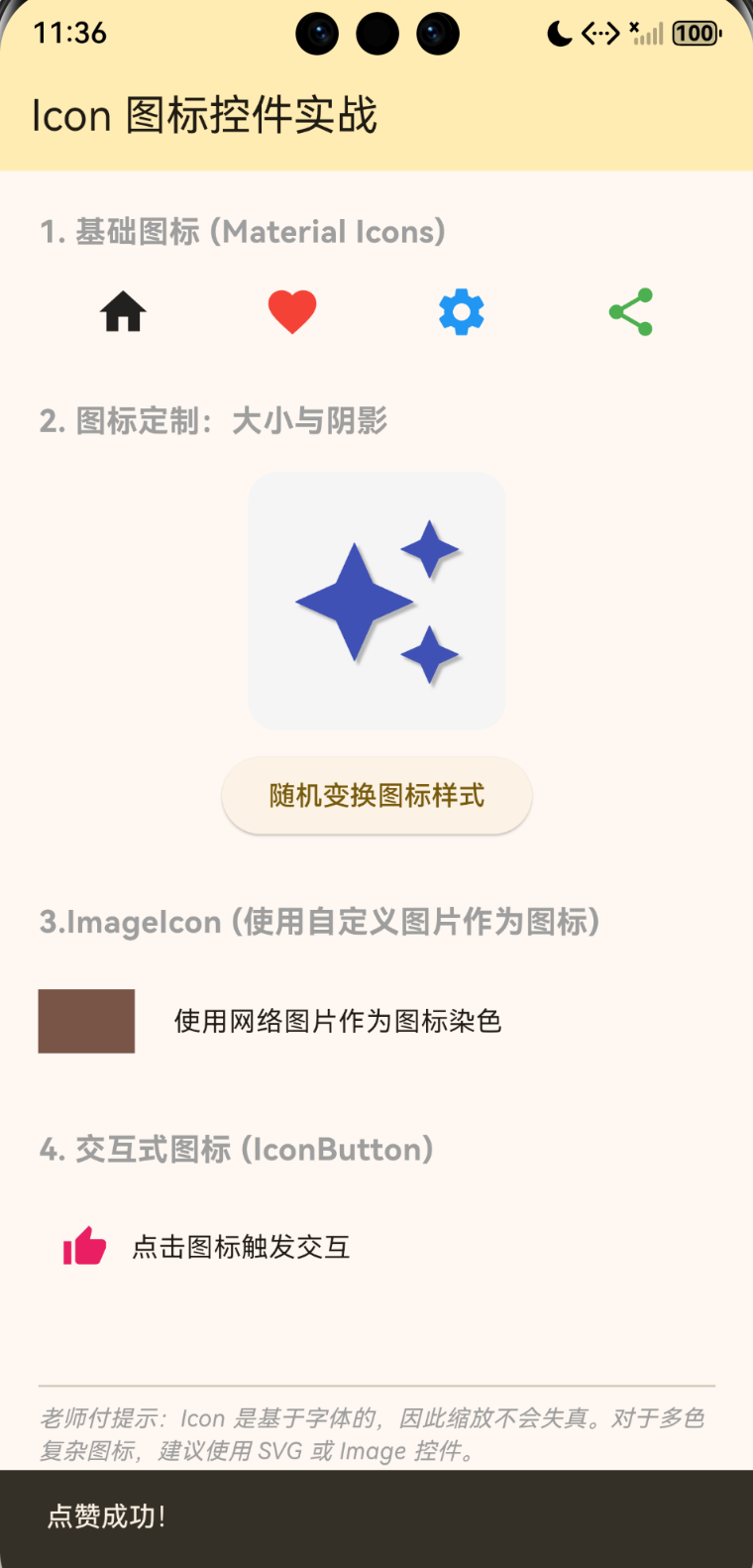753x1568 pixels.
Task: Click the rounded card containing the sparkle icon
Action: pyautogui.click(x=376, y=600)
